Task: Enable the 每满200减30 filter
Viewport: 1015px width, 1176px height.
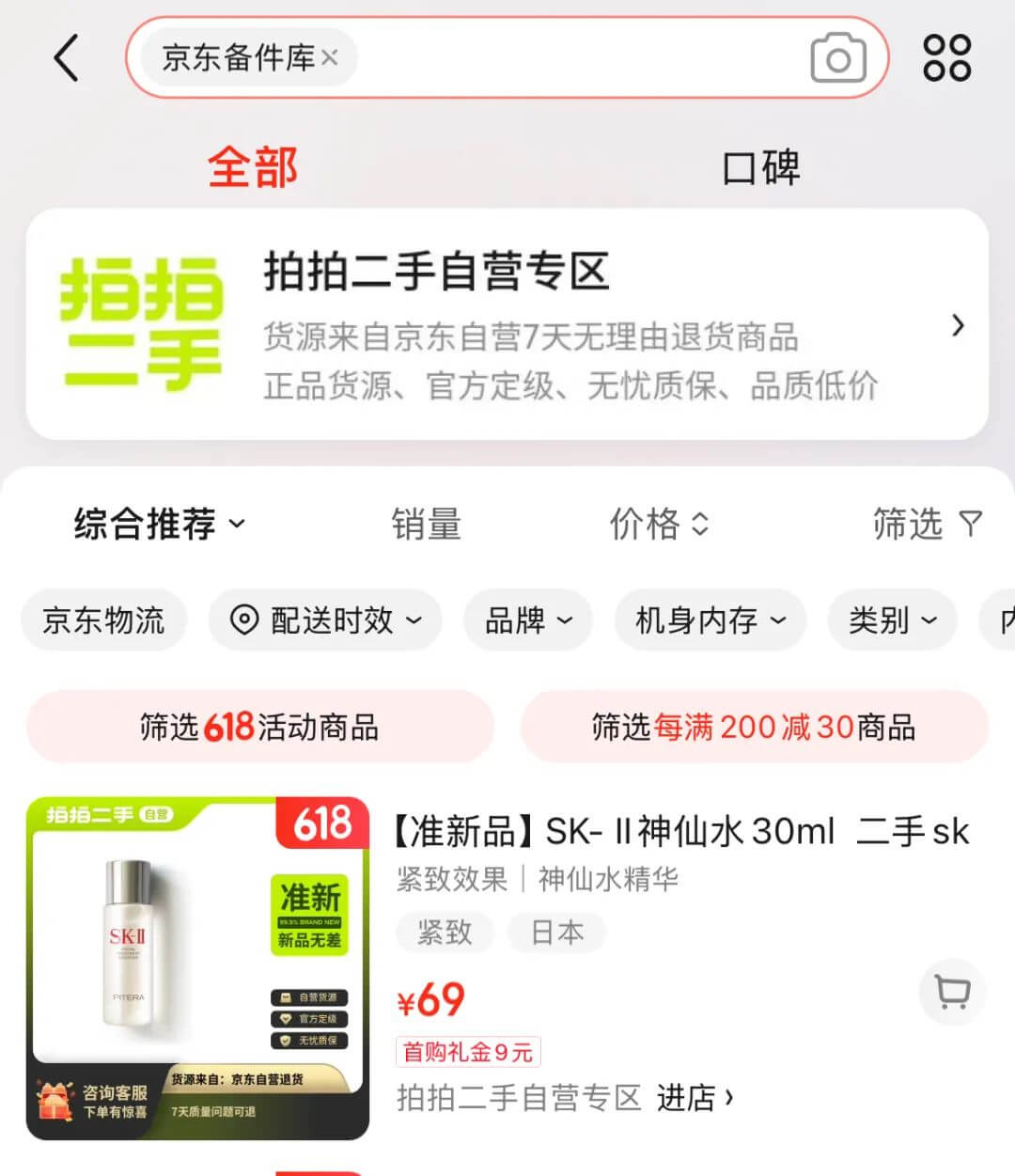Action: click(x=757, y=727)
